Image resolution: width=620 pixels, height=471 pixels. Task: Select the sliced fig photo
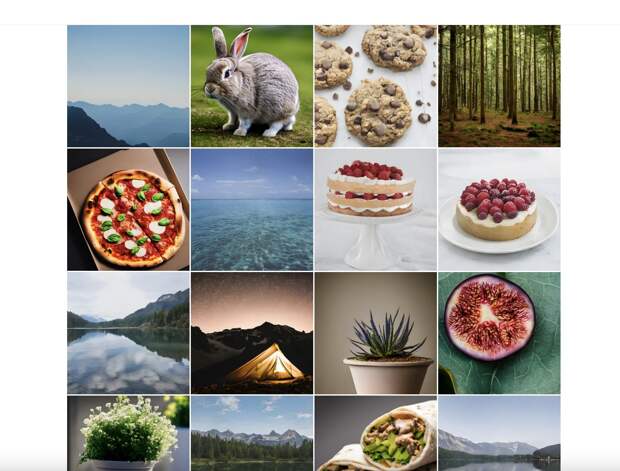click(499, 333)
